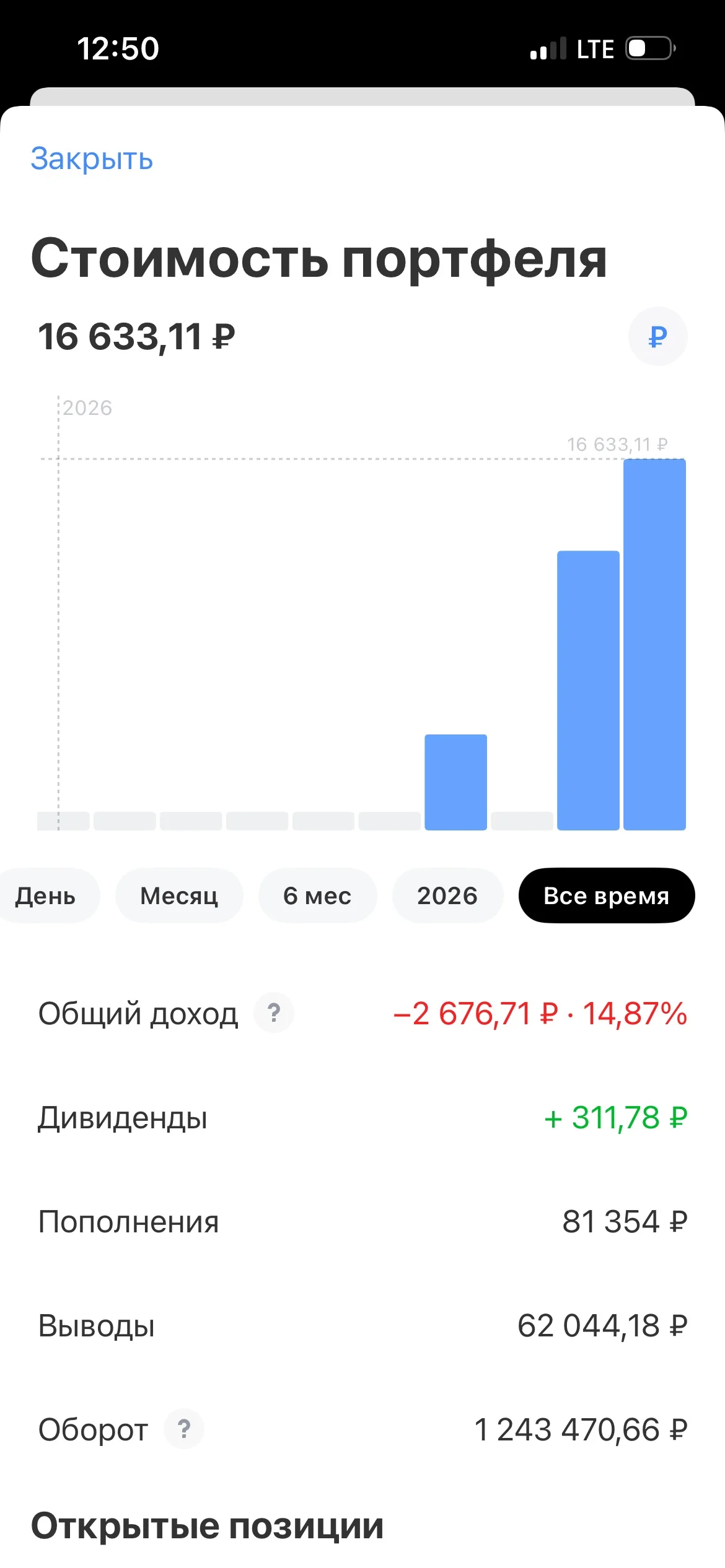Viewport: 725px width, 1568px height.
Task: Switch currency with the ruble button
Action: point(657,336)
